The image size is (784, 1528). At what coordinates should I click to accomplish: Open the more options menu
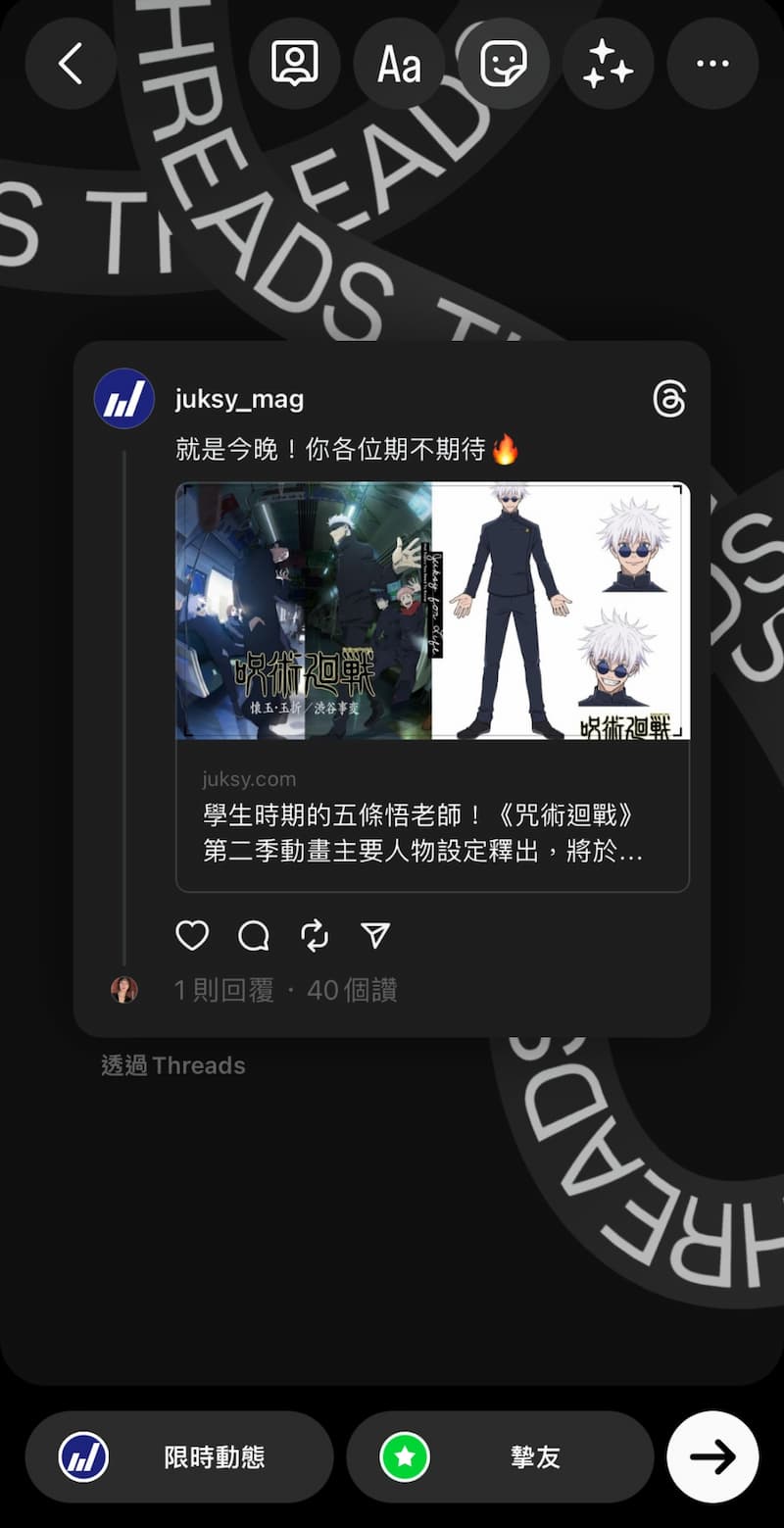(x=712, y=63)
